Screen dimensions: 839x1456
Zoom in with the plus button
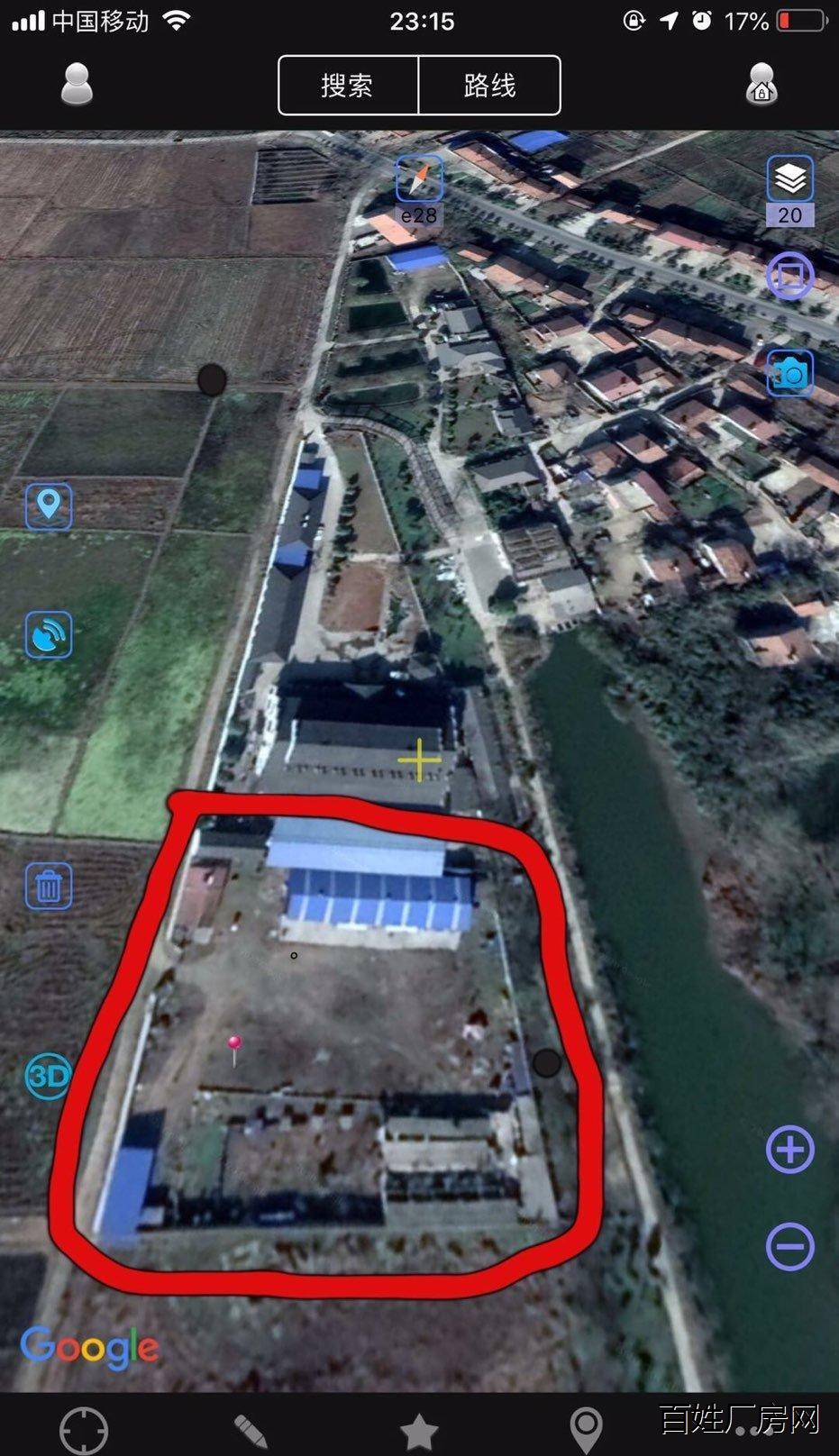pyautogui.click(x=790, y=1150)
